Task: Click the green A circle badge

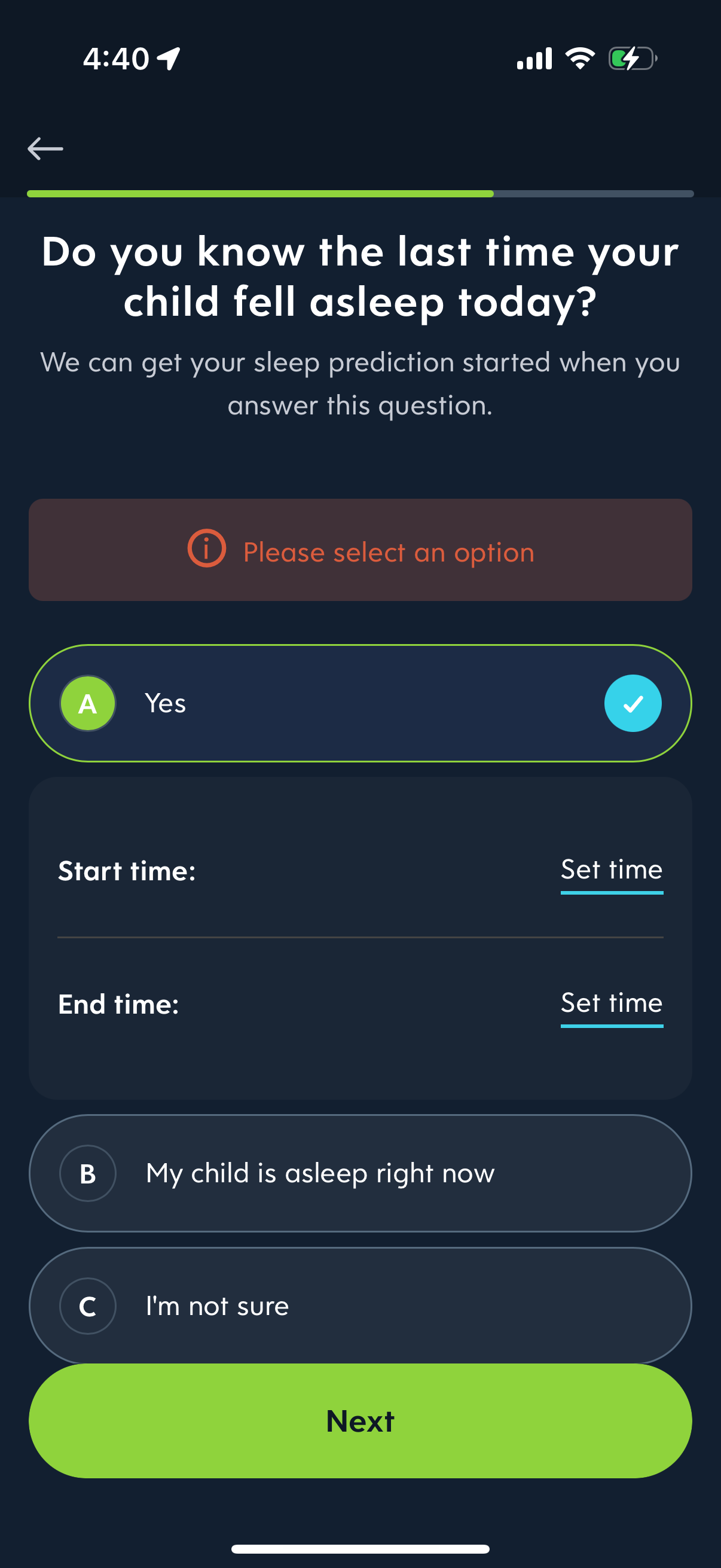Action: (87, 703)
